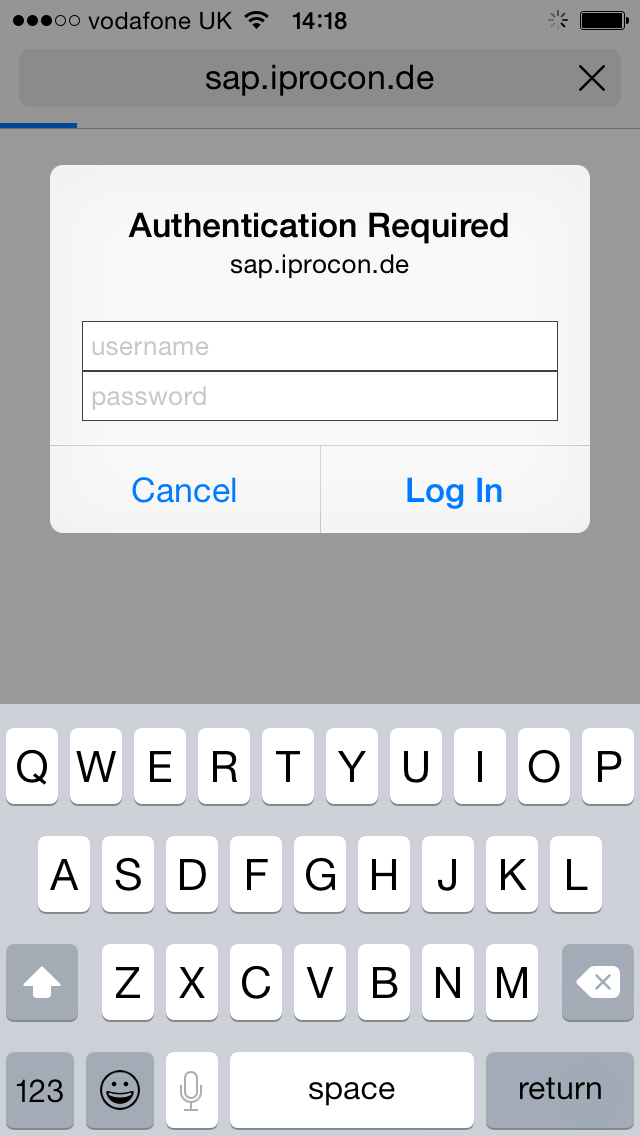Focus the username field

click(x=320, y=346)
